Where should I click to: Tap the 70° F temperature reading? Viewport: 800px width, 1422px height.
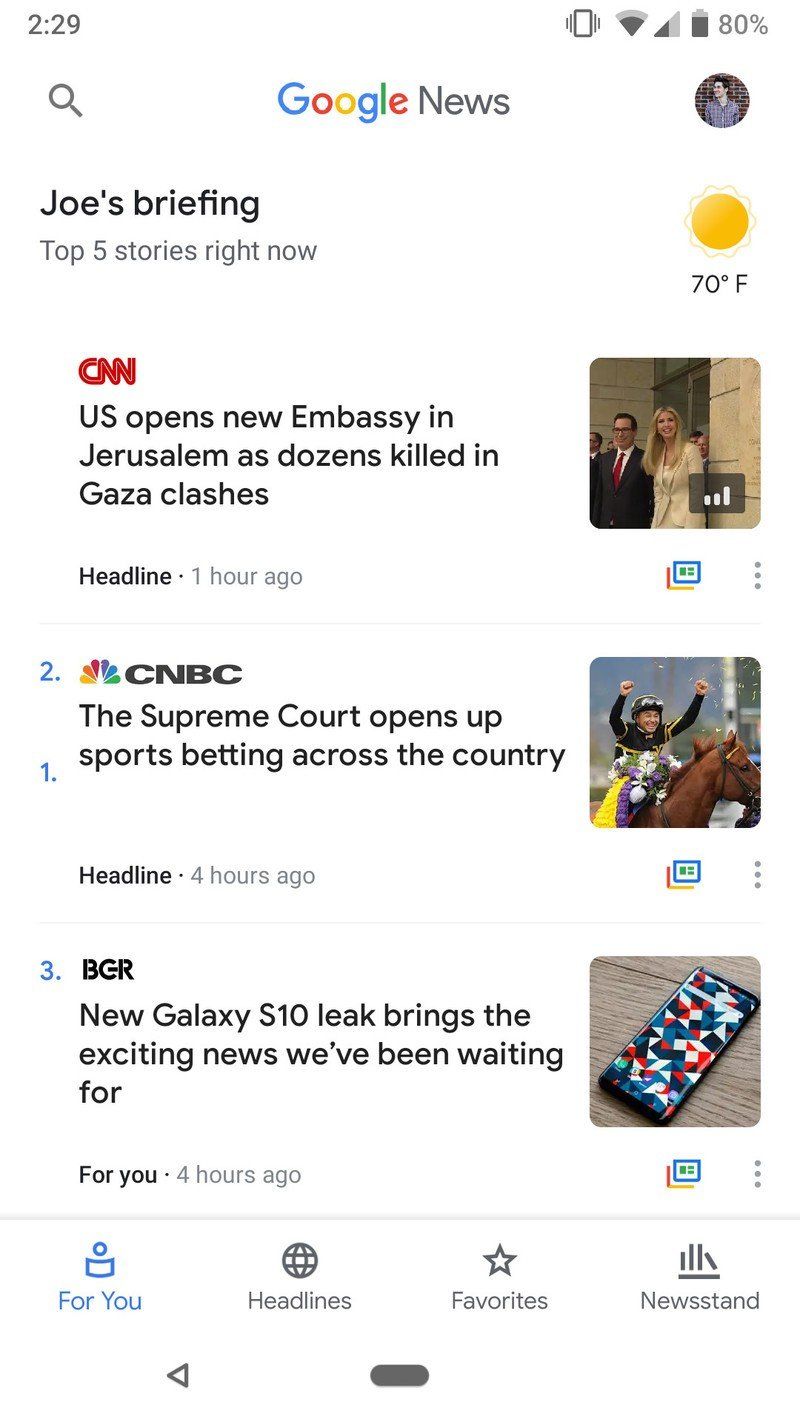719,283
